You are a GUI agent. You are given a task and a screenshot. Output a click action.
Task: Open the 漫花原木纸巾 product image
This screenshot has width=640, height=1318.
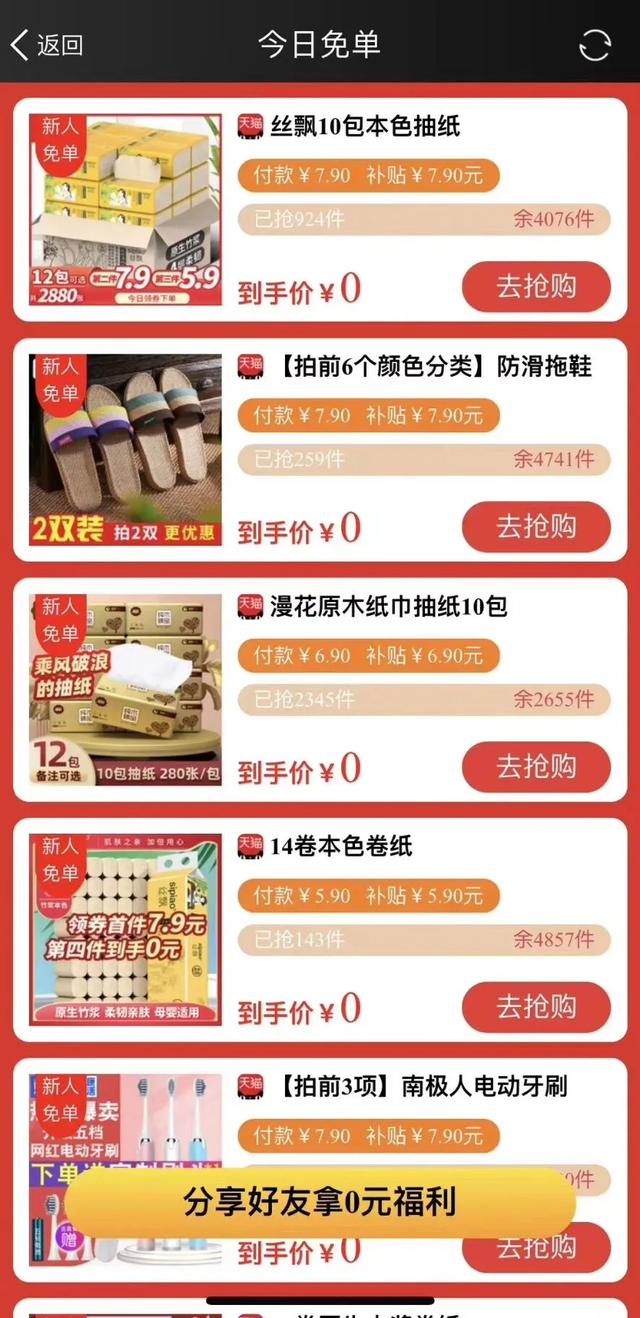(x=126, y=690)
